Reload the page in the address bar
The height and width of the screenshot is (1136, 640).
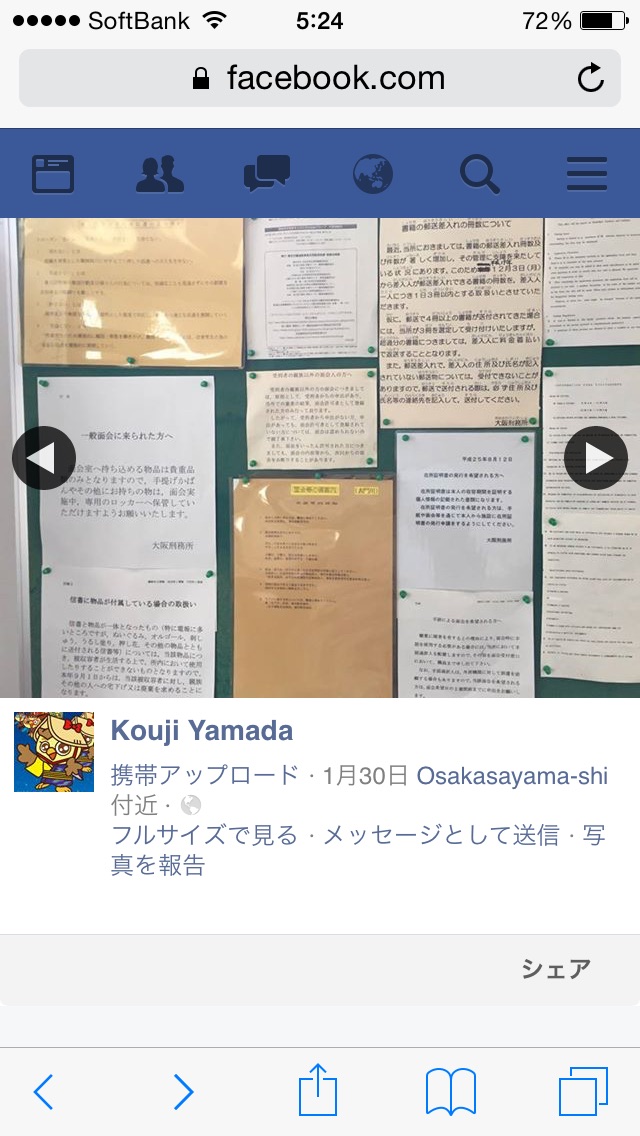[x=591, y=78]
